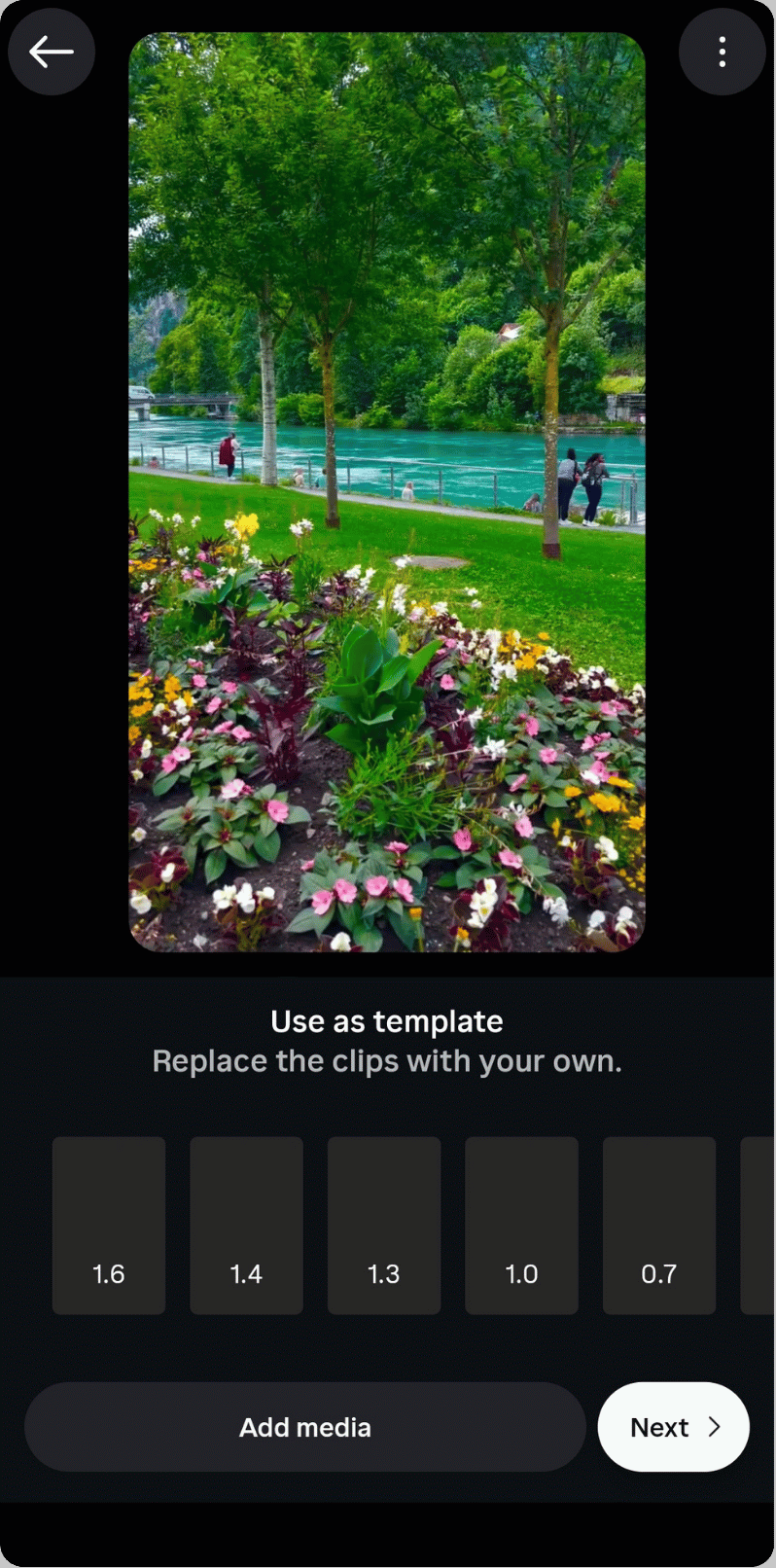Select the 1.4 clip slot

(246, 1225)
